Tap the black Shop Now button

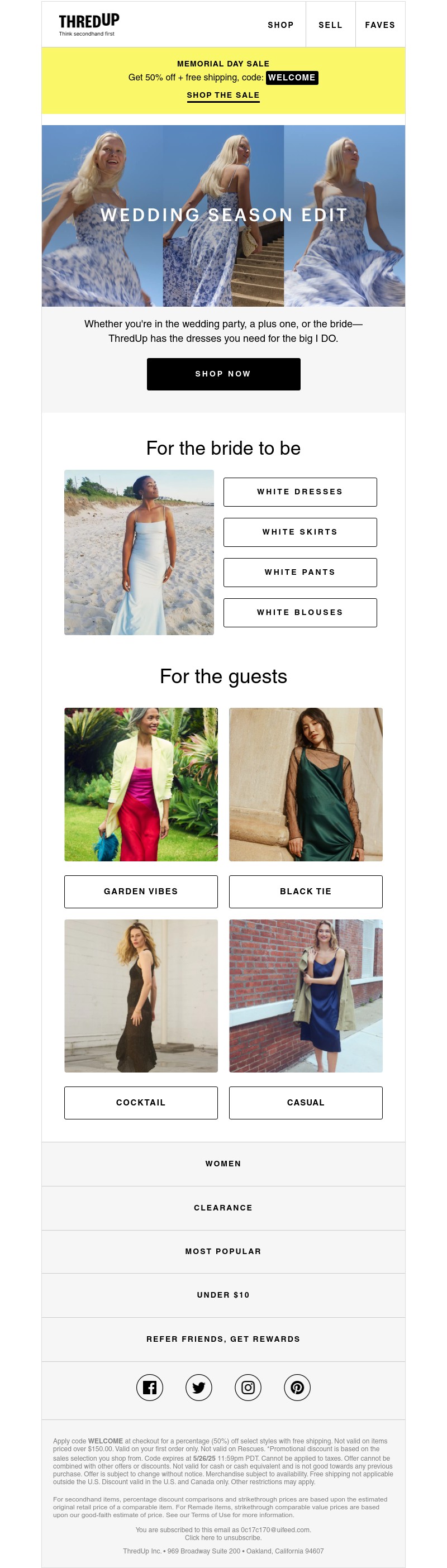click(223, 374)
